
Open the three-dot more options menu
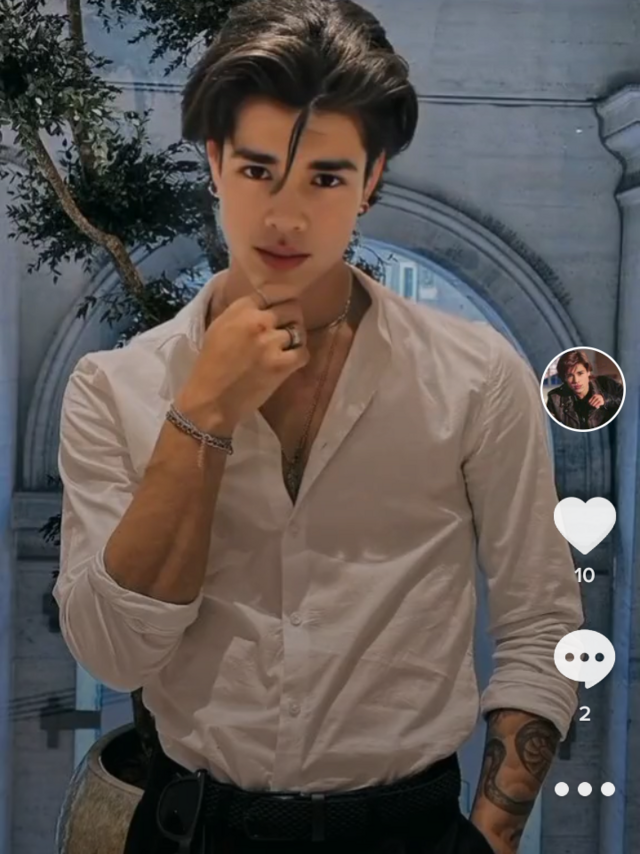click(584, 789)
